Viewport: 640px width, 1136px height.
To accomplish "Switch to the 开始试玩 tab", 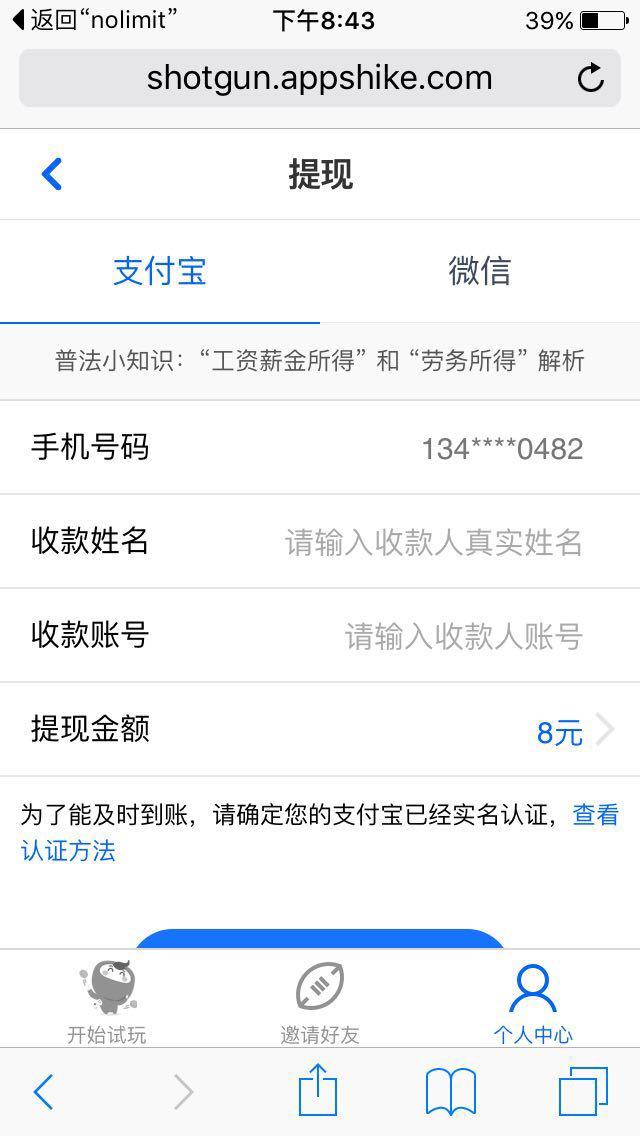I will (107, 1001).
